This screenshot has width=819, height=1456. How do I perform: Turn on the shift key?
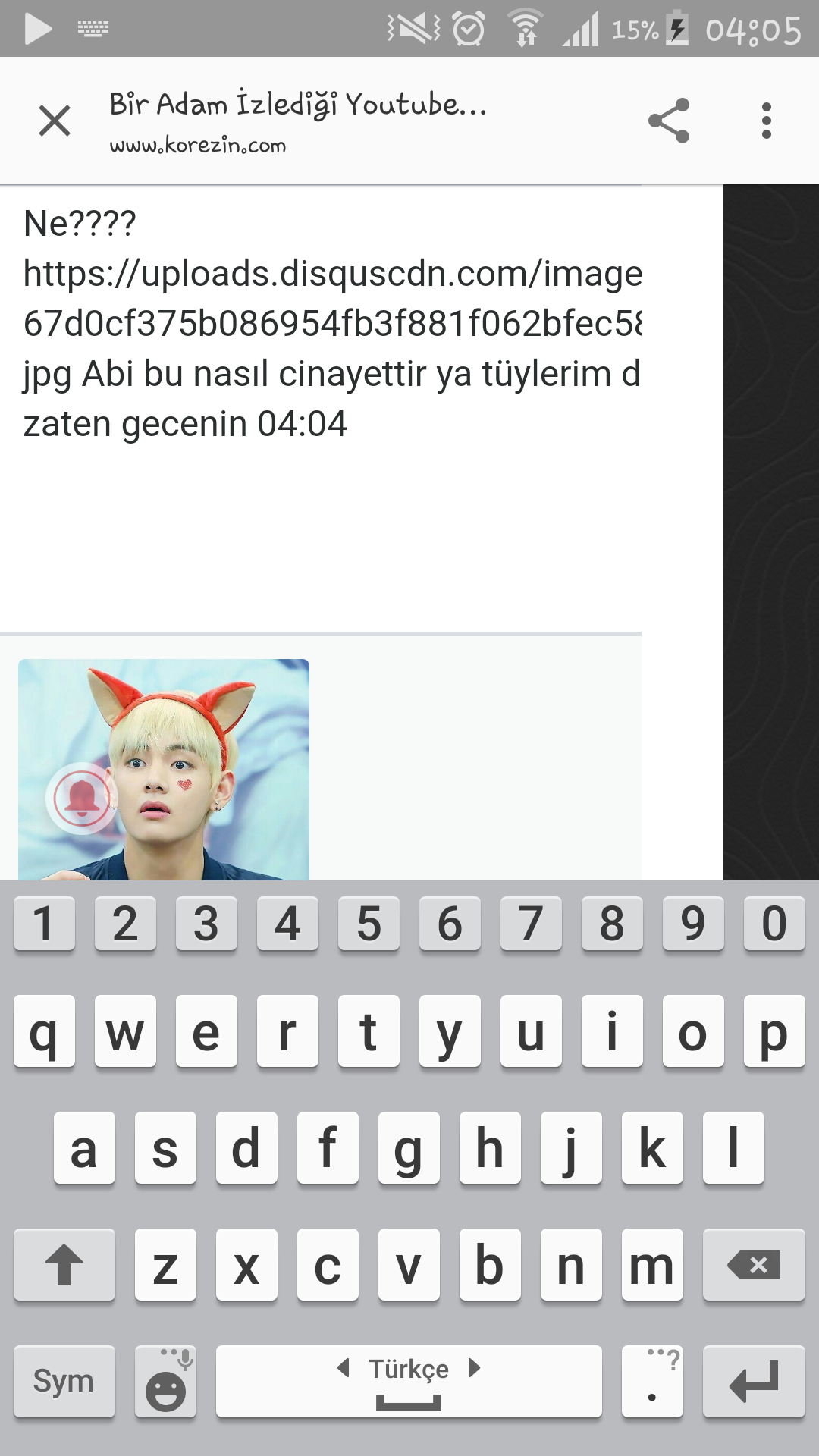pyautogui.click(x=64, y=1265)
